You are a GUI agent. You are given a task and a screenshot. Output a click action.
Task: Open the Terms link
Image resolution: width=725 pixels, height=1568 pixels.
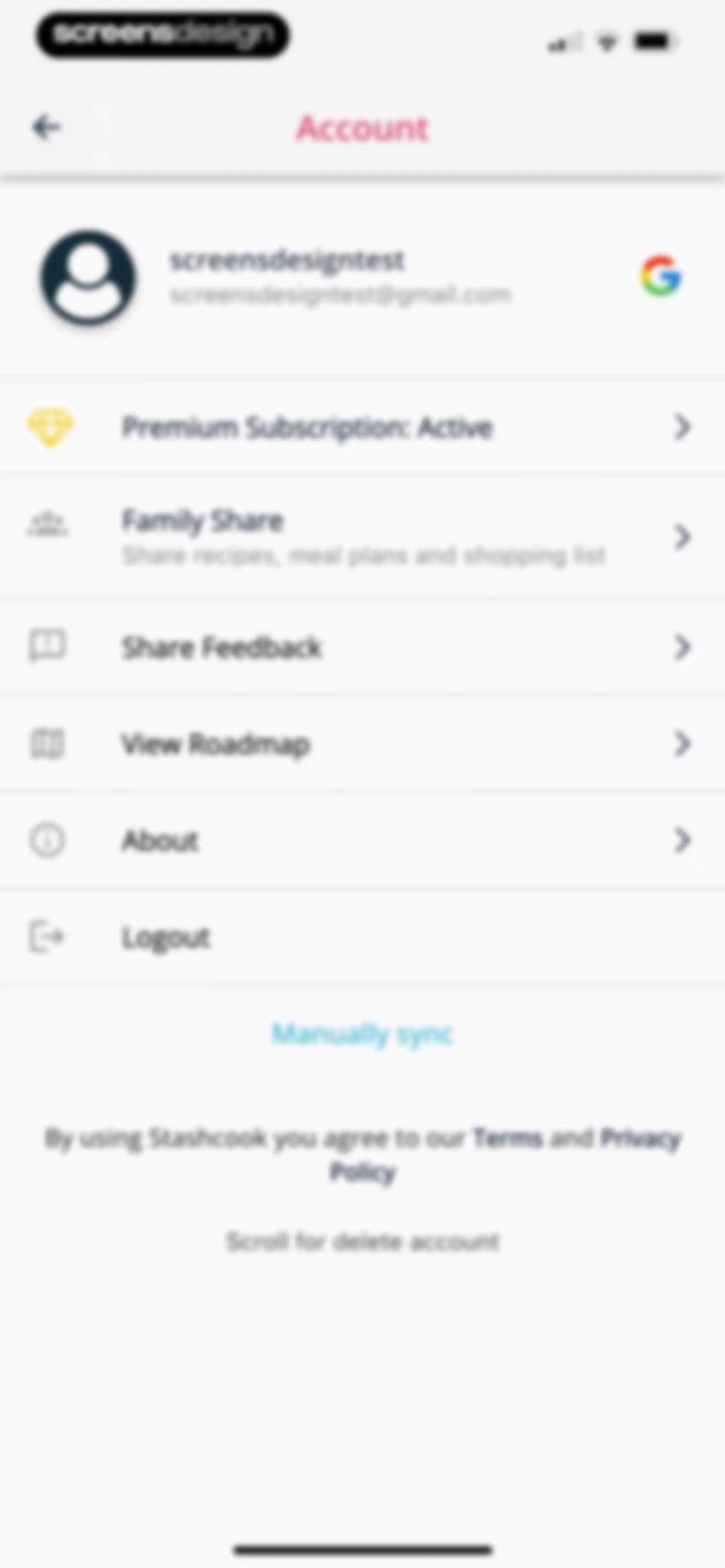(x=508, y=1137)
